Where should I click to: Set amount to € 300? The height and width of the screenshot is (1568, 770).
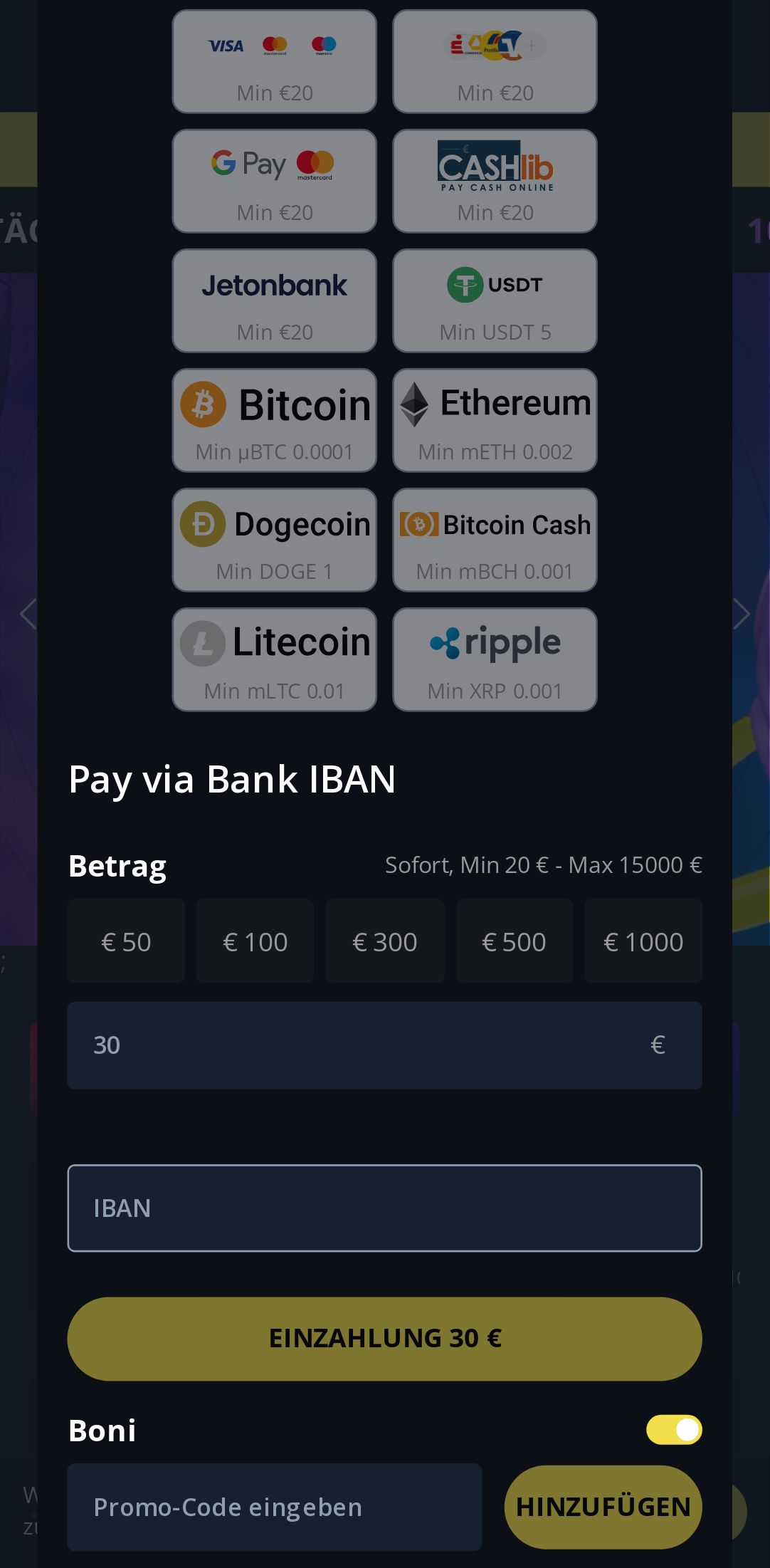pos(384,941)
